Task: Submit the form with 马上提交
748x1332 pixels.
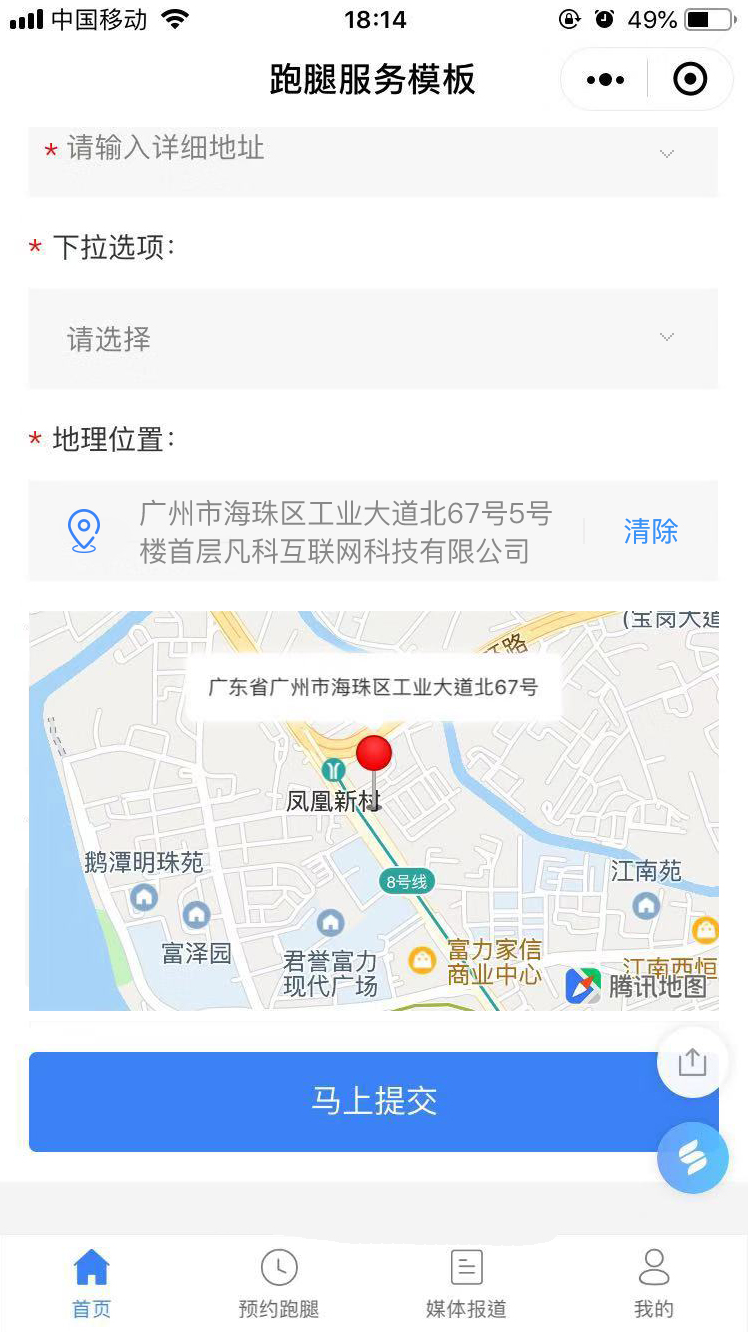Action: click(x=373, y=1101)
